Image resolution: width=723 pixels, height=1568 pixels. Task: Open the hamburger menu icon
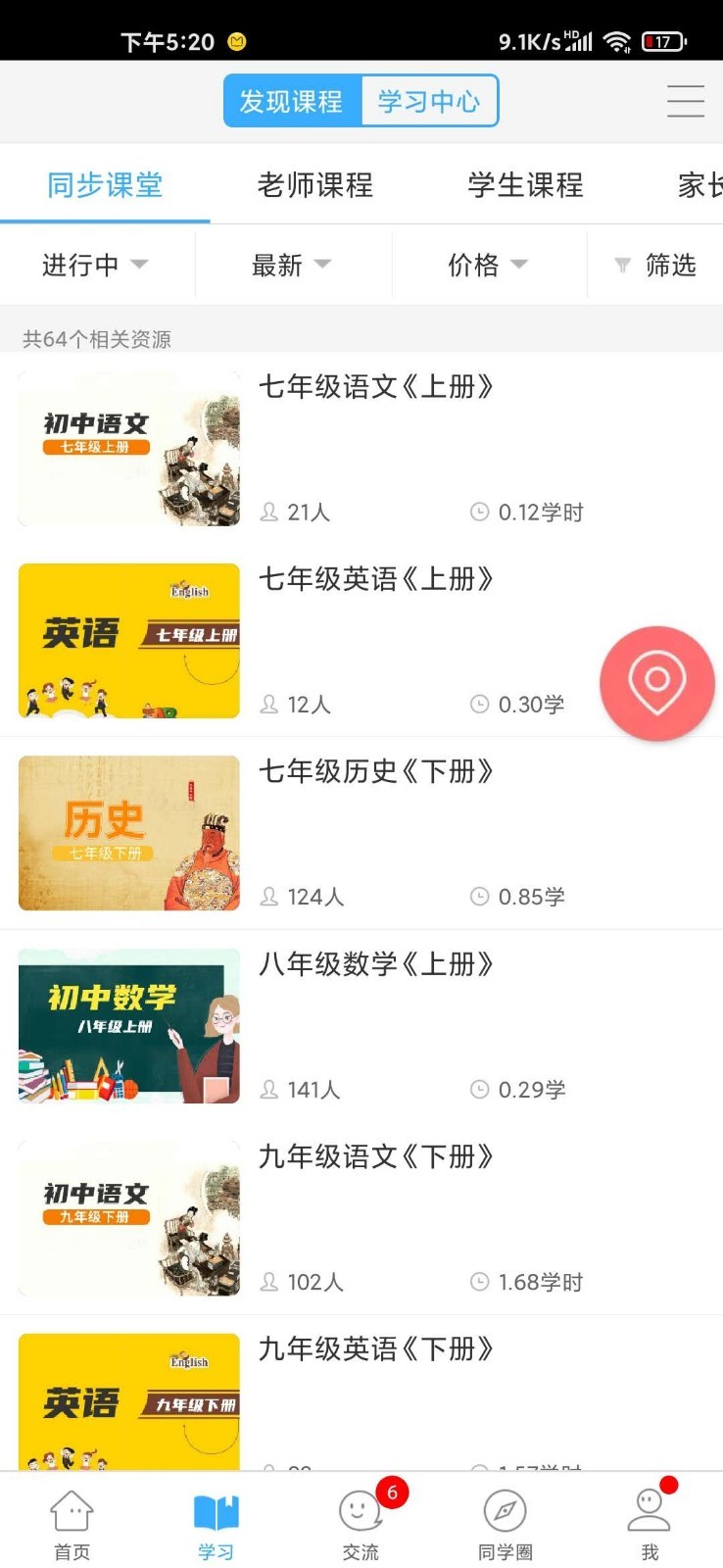pyautogui.click(x=685, y=101)
